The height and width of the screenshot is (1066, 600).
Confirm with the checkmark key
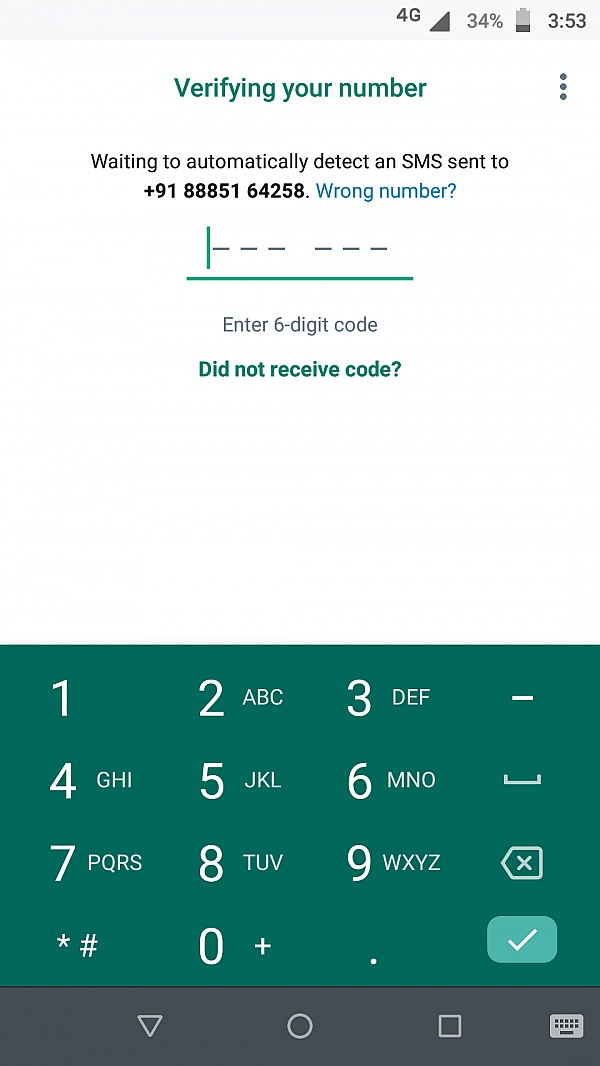coord(522,940)
